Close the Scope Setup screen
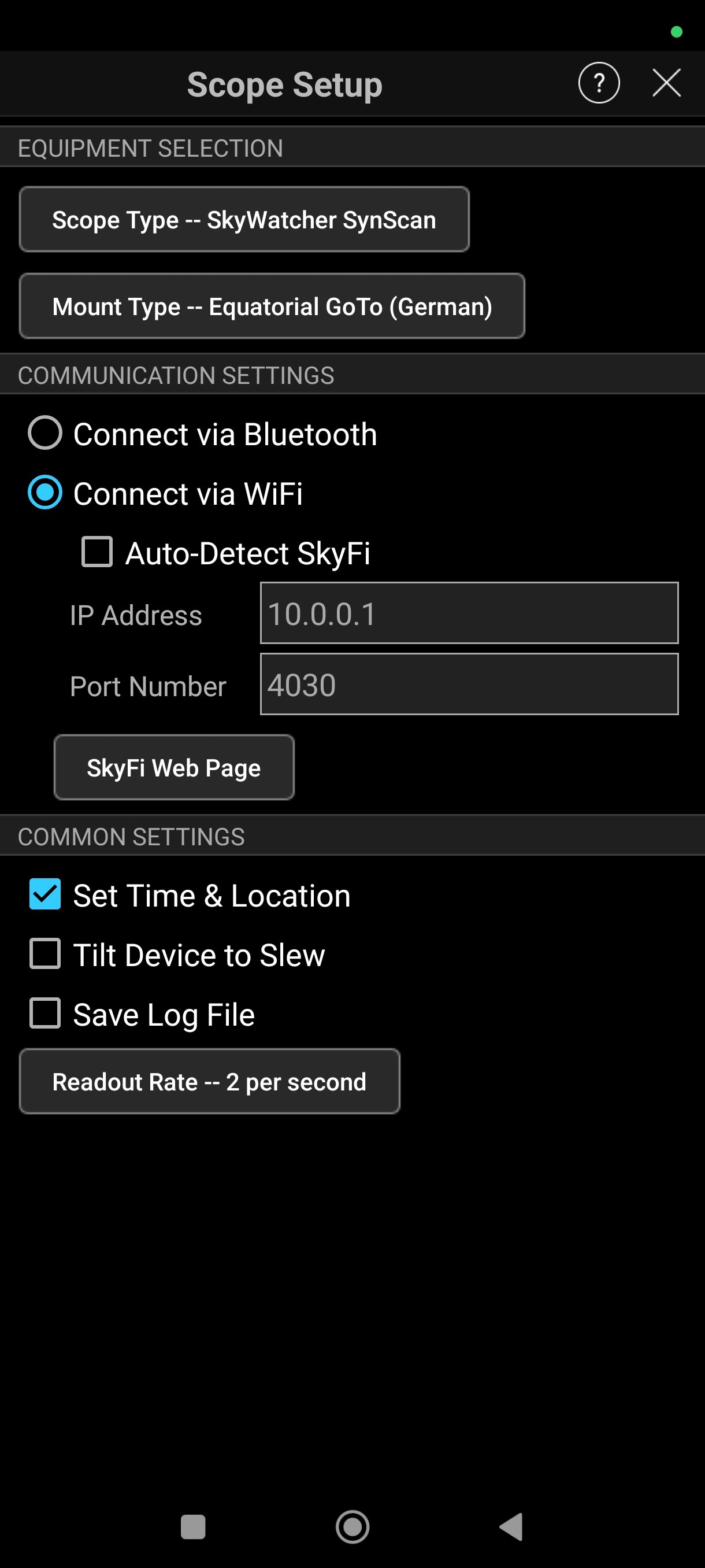The image size is (705, 1568). tap(666, 83)
